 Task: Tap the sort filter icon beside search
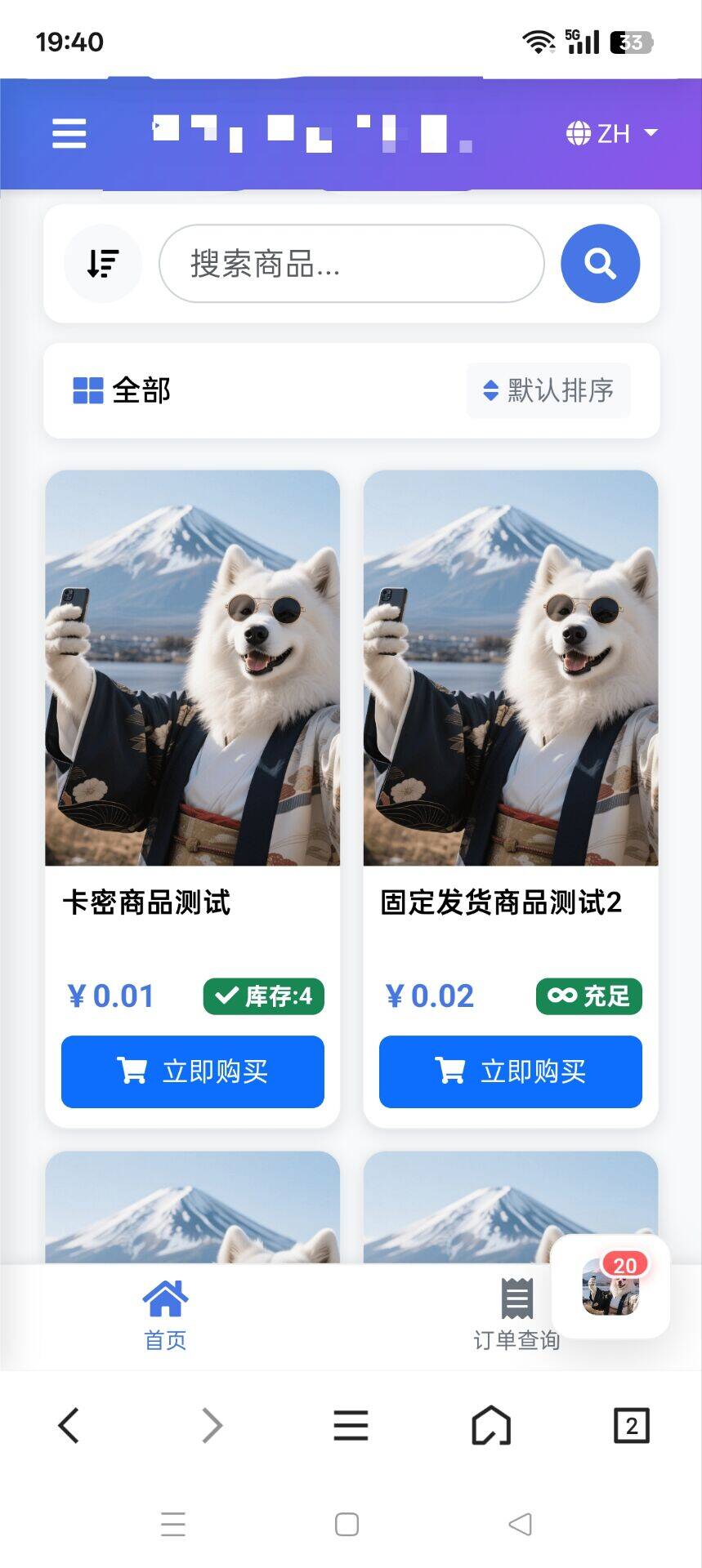click(x=103, y=264)
